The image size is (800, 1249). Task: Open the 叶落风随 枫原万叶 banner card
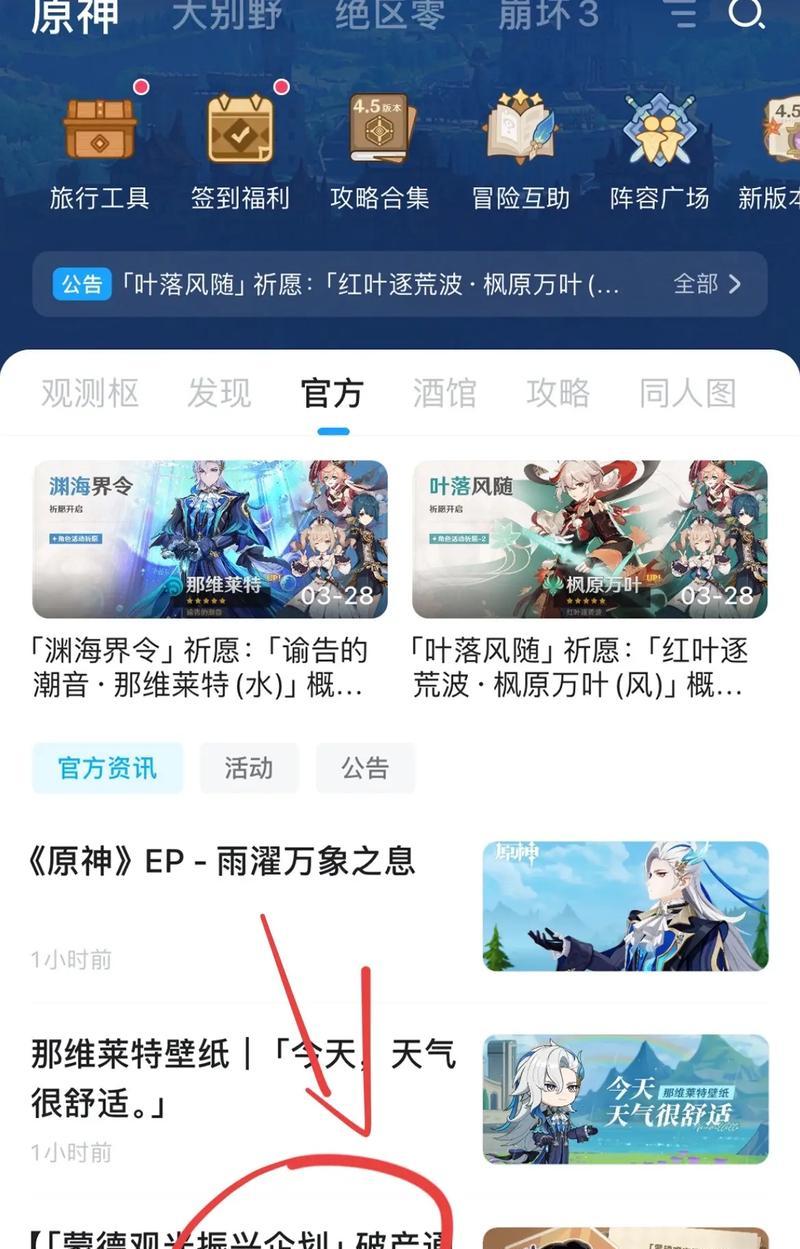[x=590, y=539]
